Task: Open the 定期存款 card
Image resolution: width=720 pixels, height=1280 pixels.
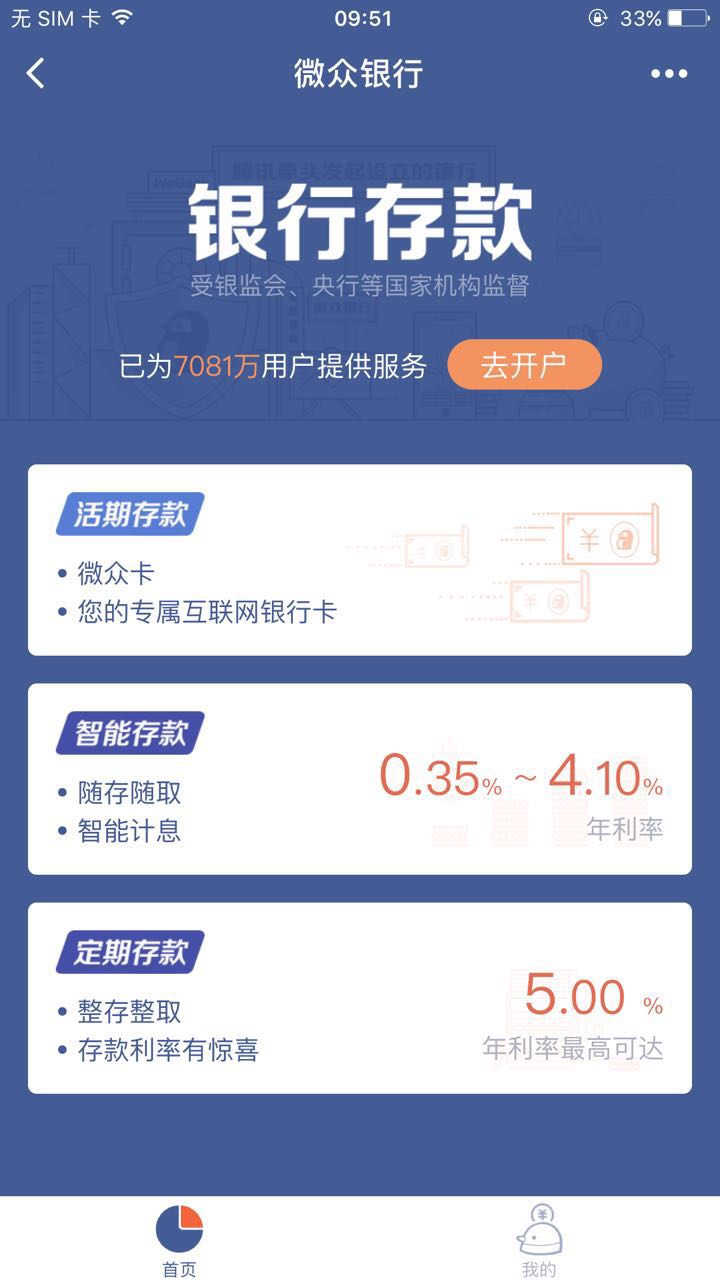Action: (360, 998)
